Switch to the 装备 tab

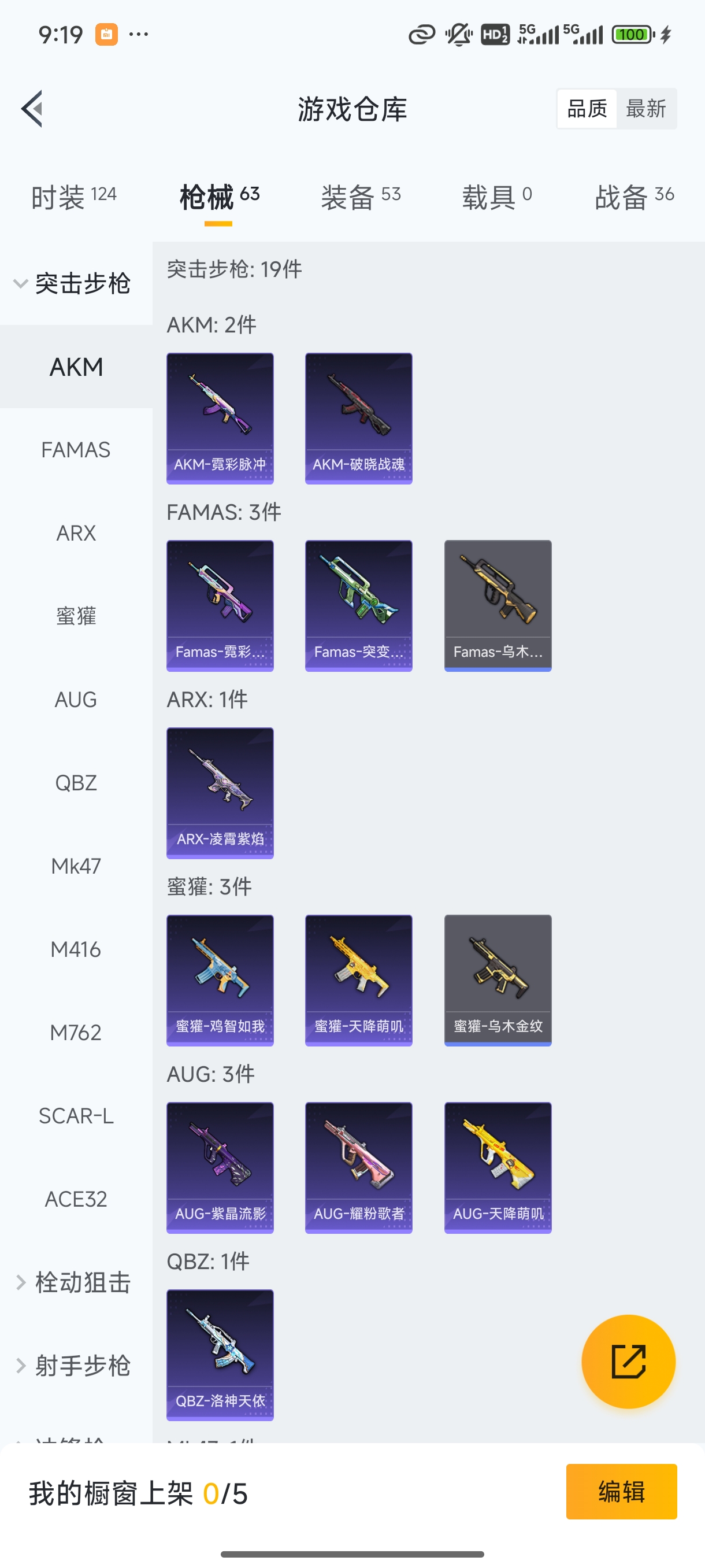(x=360, y=197)
